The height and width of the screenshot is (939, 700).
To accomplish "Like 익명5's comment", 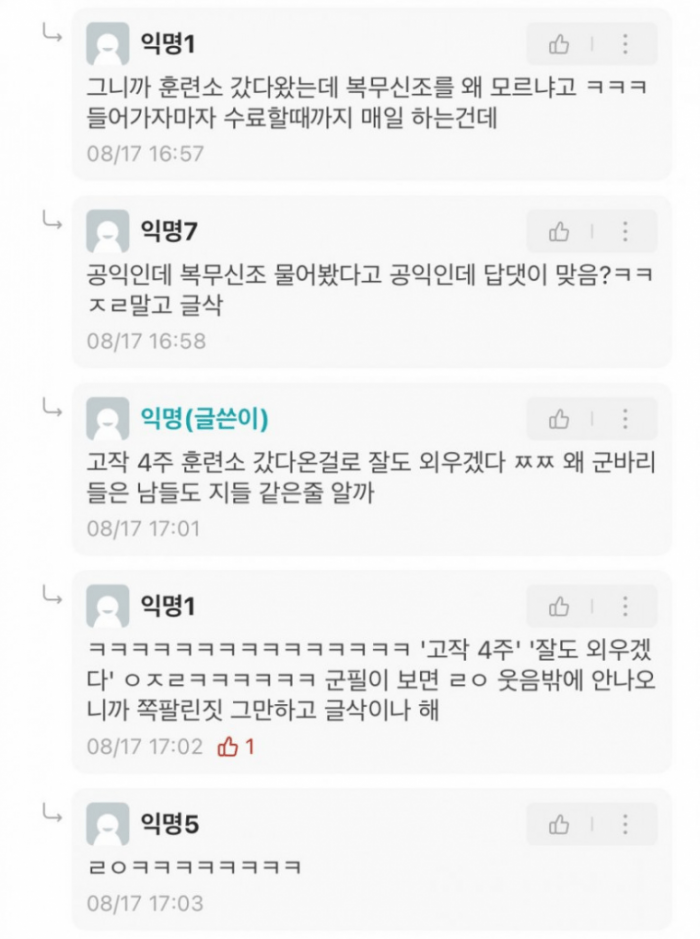I will [559, 824].
